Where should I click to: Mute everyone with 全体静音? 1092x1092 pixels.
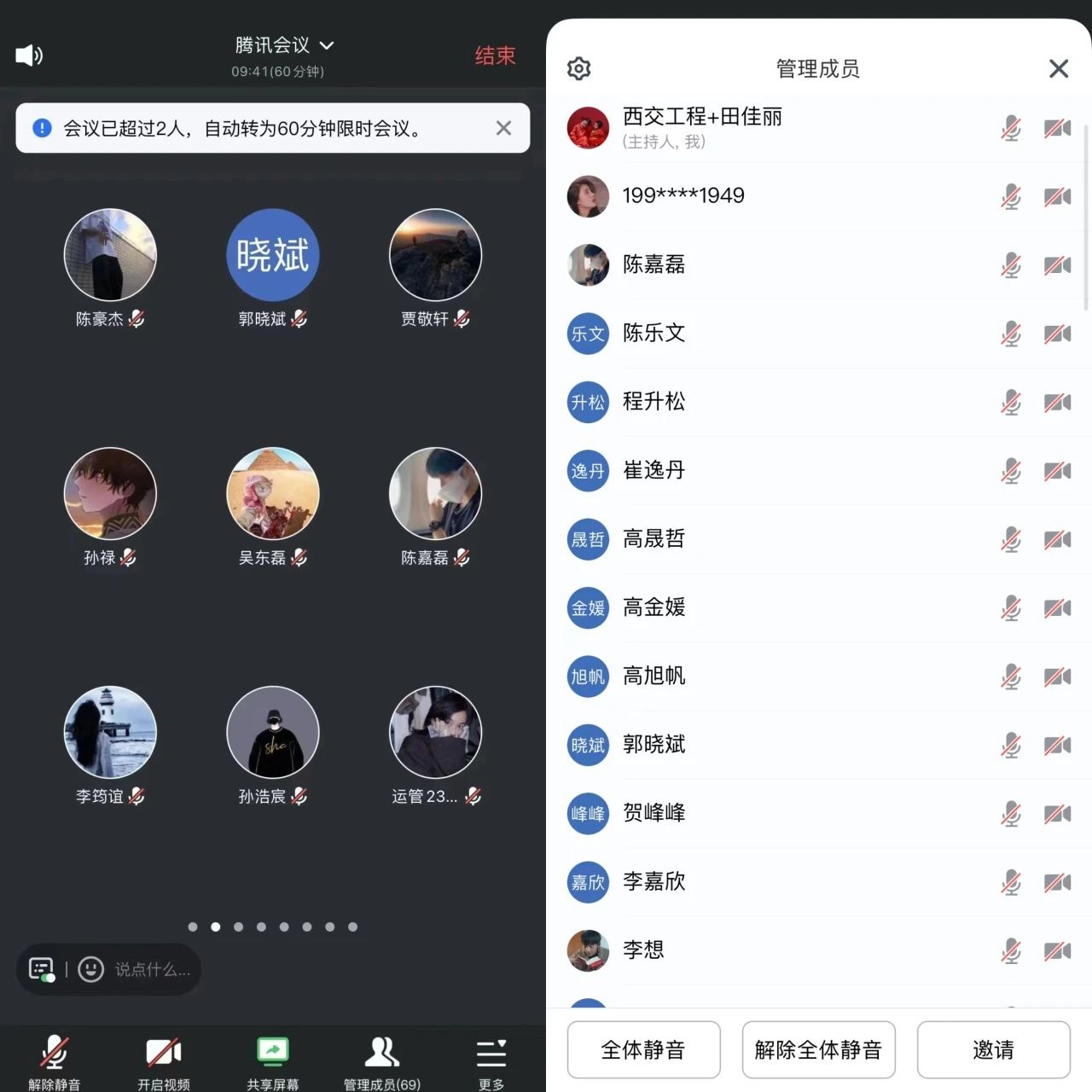pos(643,1049)
